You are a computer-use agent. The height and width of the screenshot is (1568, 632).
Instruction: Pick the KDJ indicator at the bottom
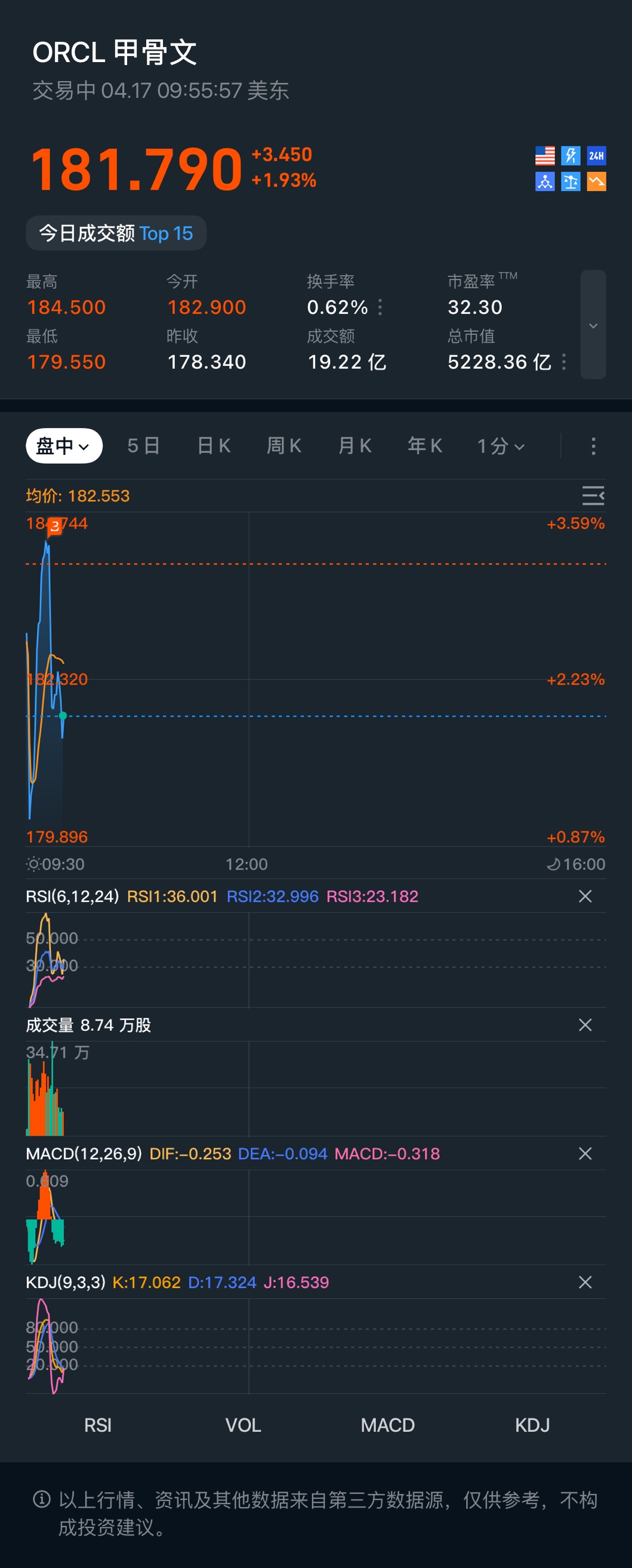(x=532, y=1425)
